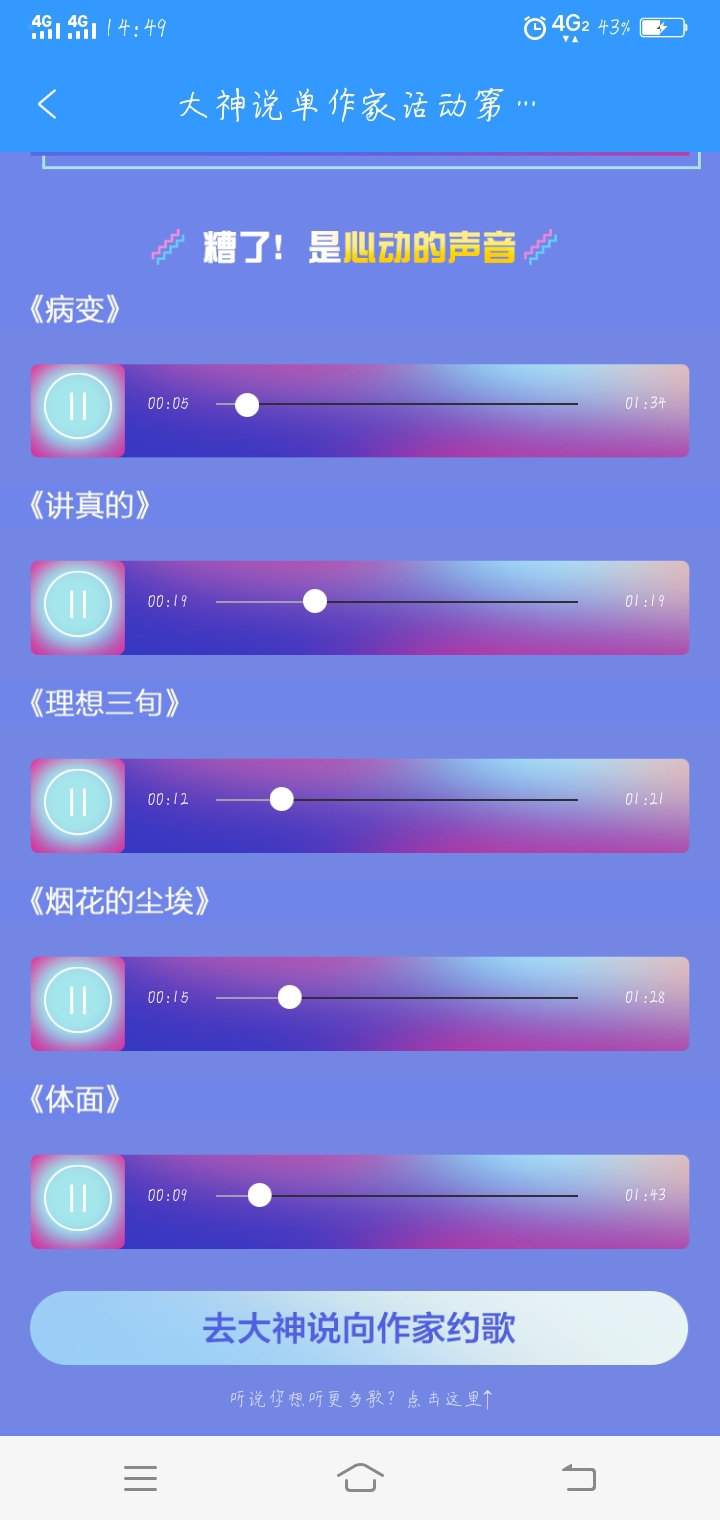The width and height of the screenshot is (720, 1520).
Task: Open the system recent apps menu
Action: tap(140, 1478)
